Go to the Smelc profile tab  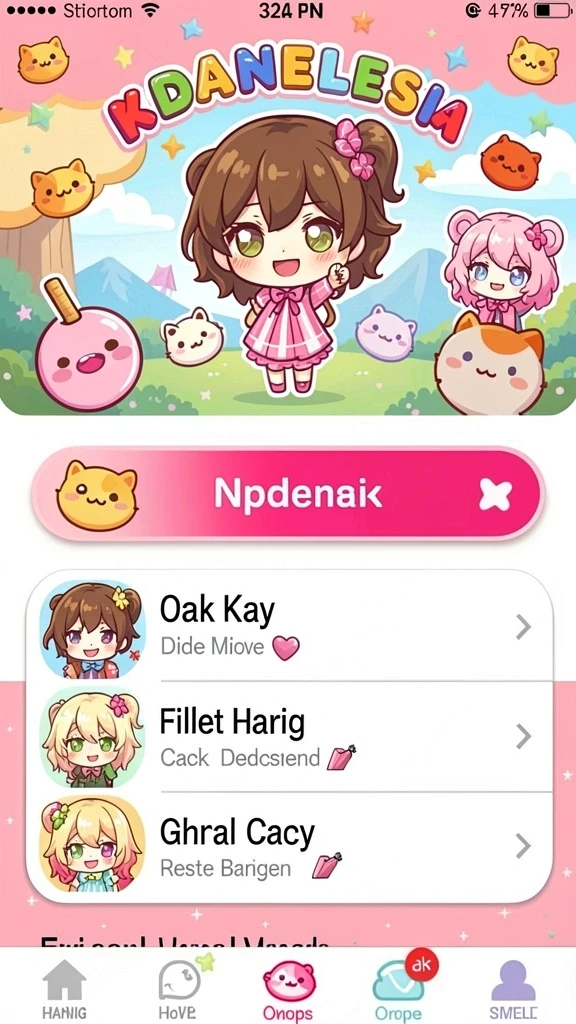513,989
